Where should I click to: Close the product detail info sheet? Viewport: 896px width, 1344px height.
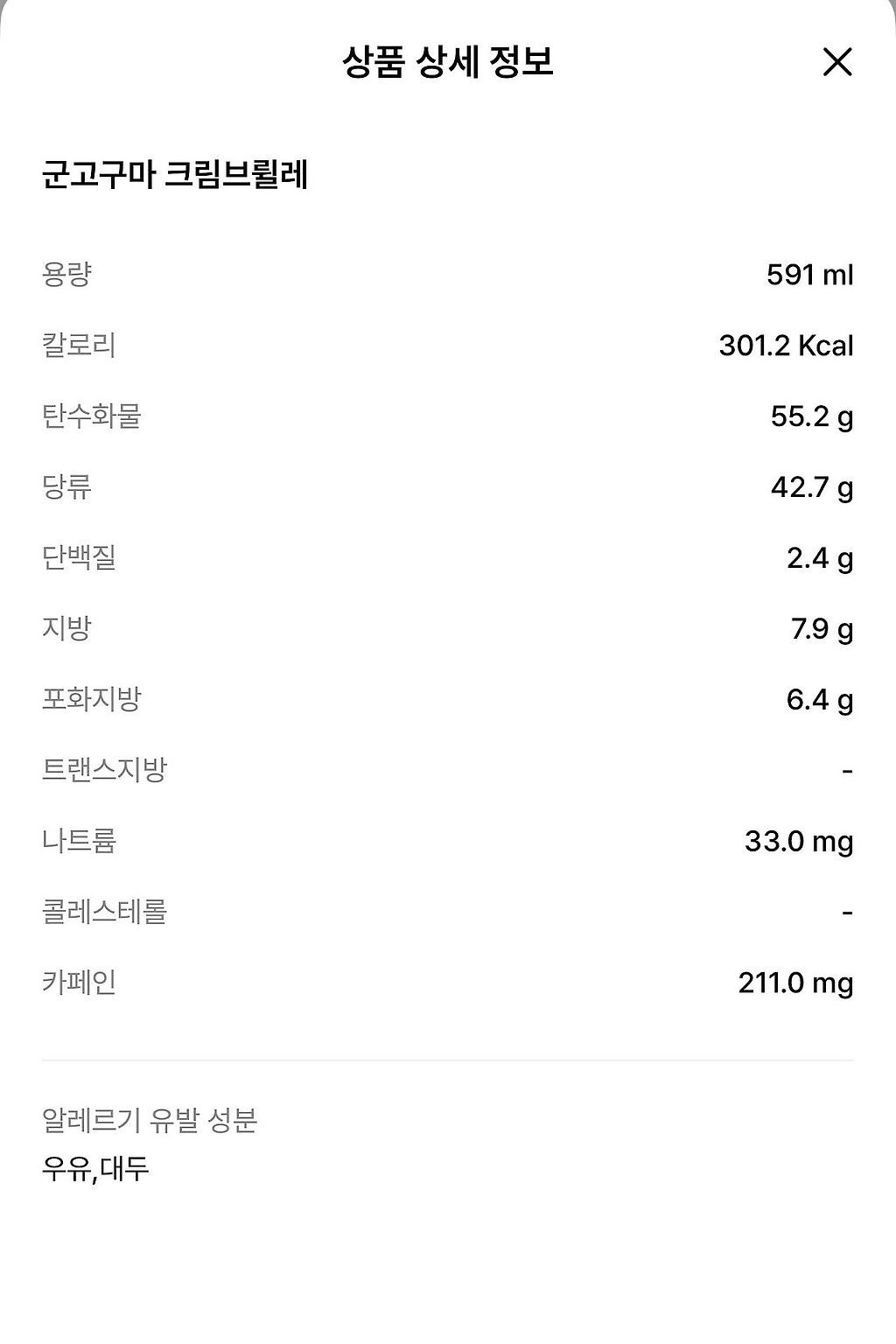pyautogui.click(x=837, y=62)
